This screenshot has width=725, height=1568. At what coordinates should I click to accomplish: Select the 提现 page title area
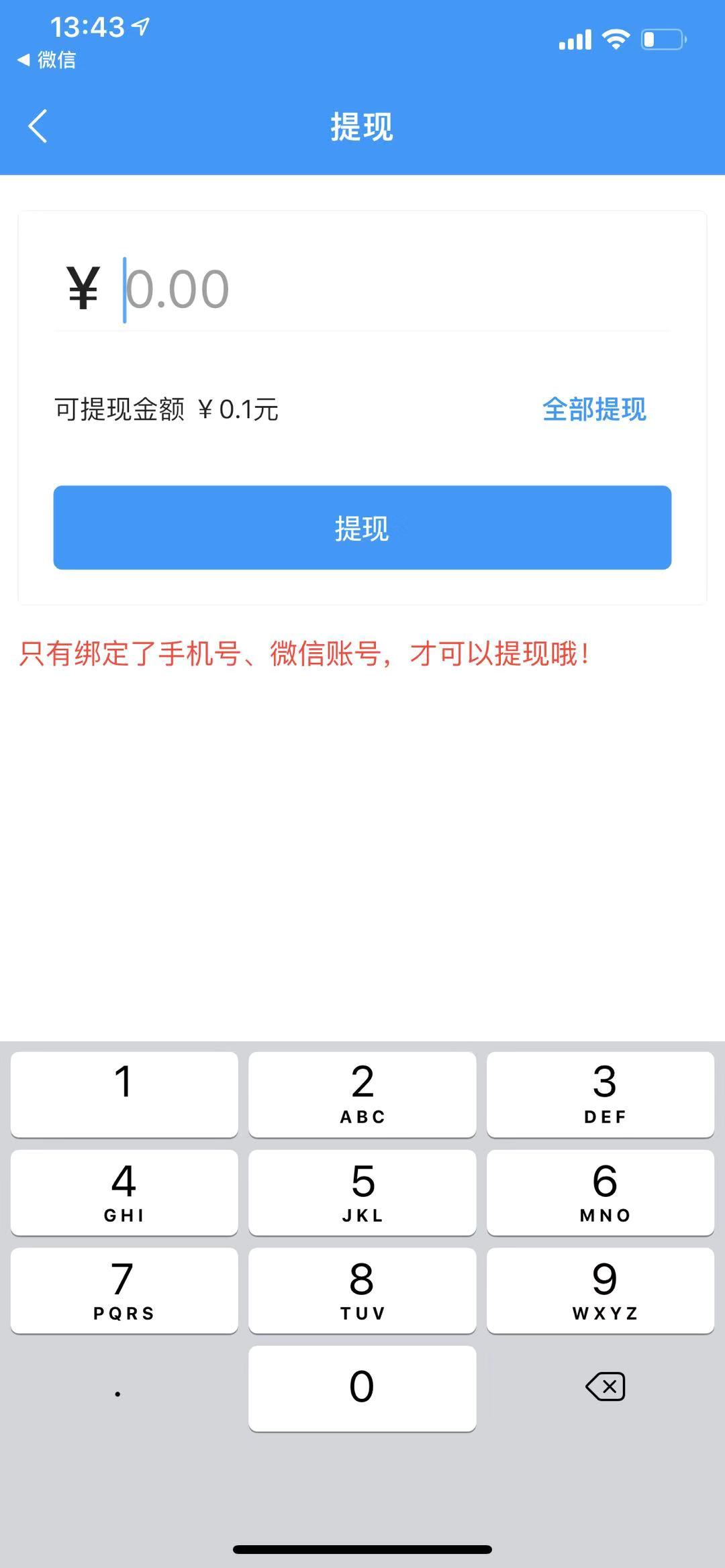coord(361,127)
